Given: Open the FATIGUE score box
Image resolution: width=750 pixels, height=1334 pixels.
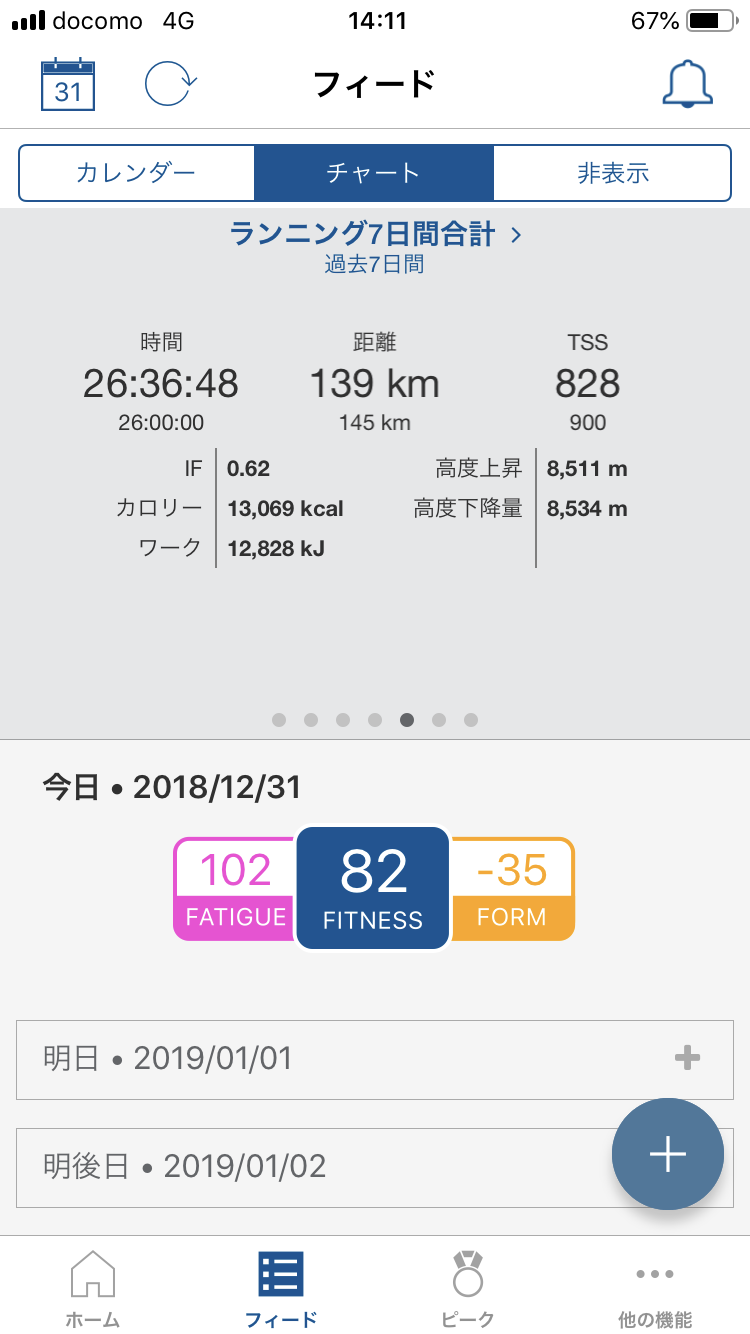Looking at the screenshot, I should [235, 889].
